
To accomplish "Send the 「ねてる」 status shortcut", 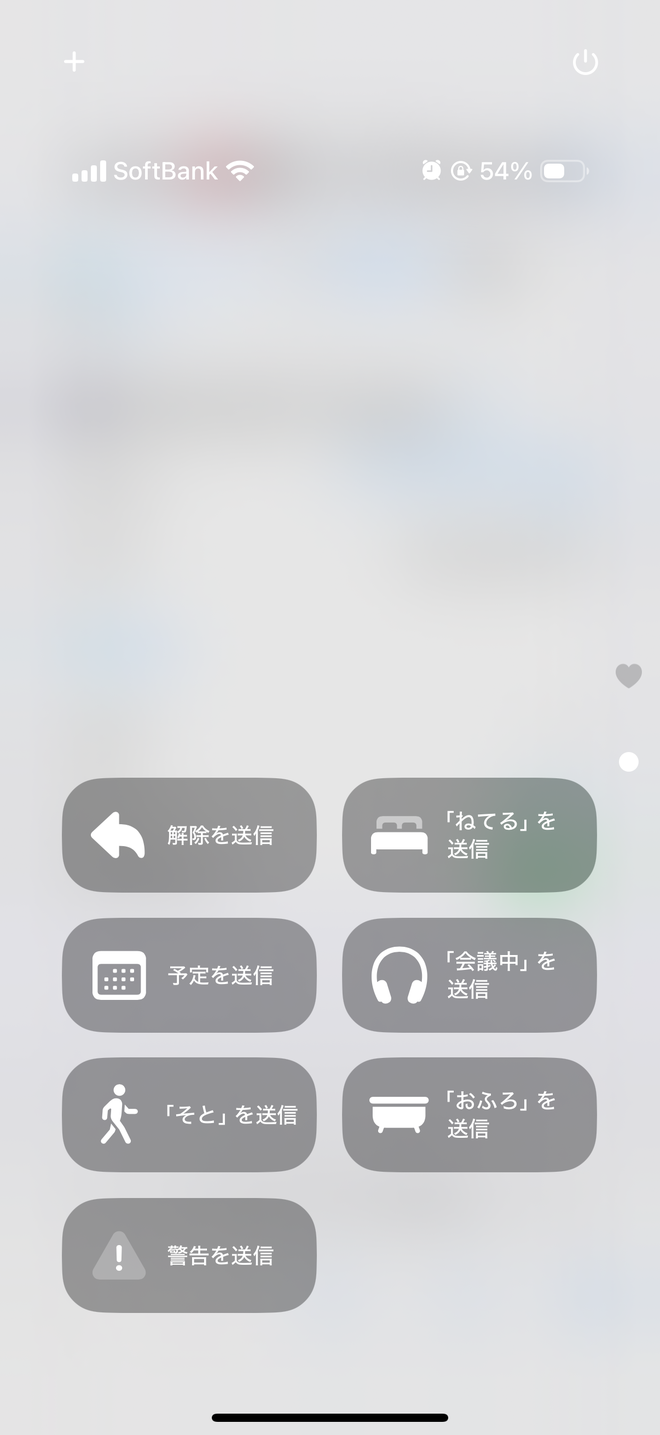I will 469,835.
